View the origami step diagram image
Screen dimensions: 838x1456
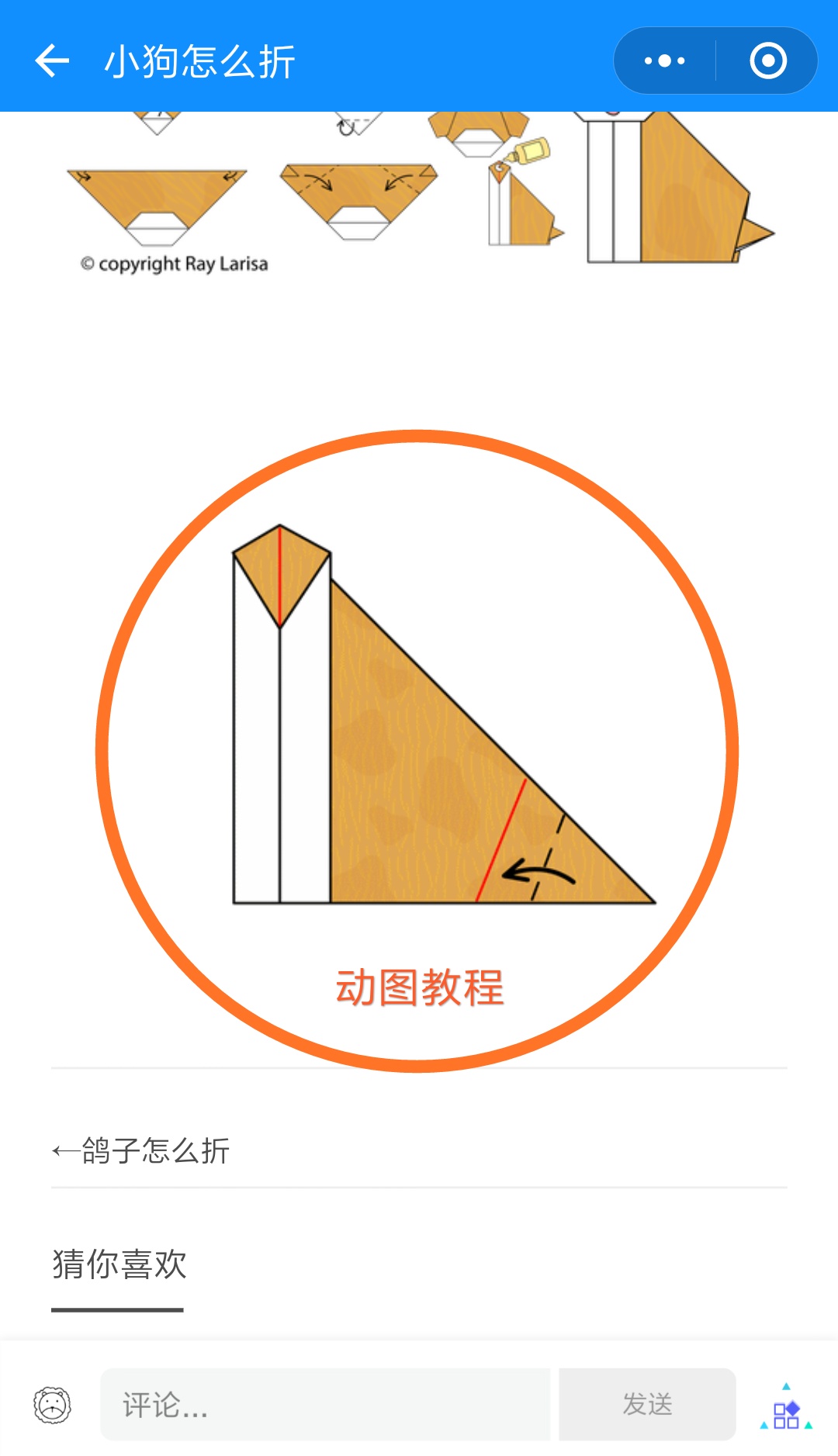pos(419,190)
